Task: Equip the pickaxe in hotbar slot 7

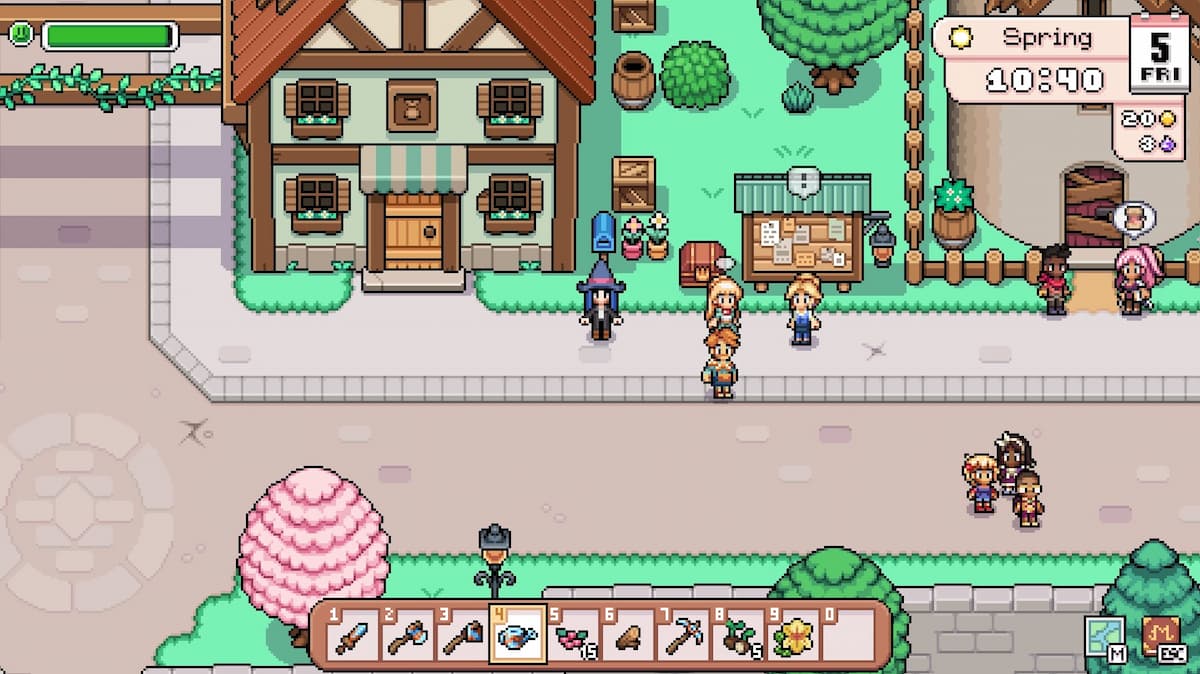Action: 683,637
